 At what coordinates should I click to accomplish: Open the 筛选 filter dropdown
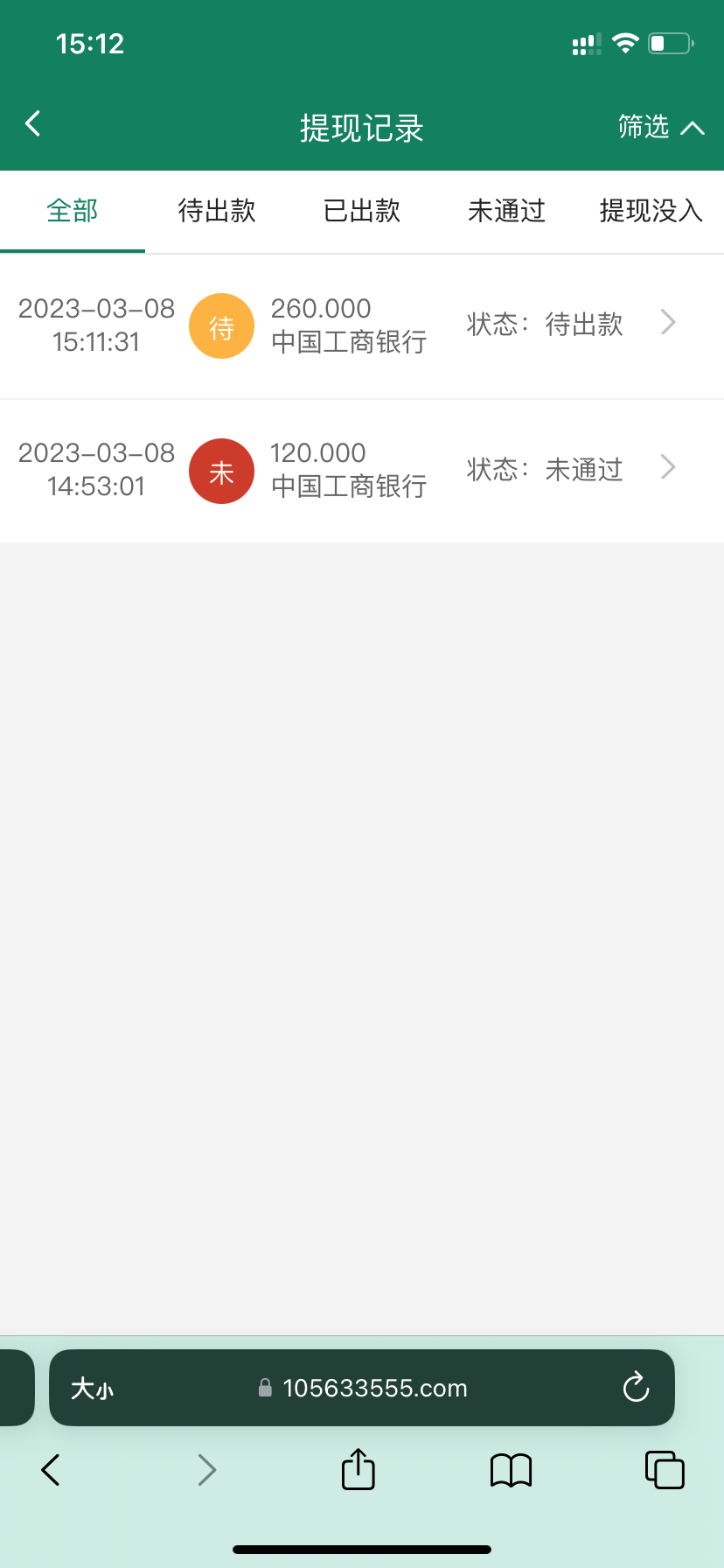click(x=660, y=128)
